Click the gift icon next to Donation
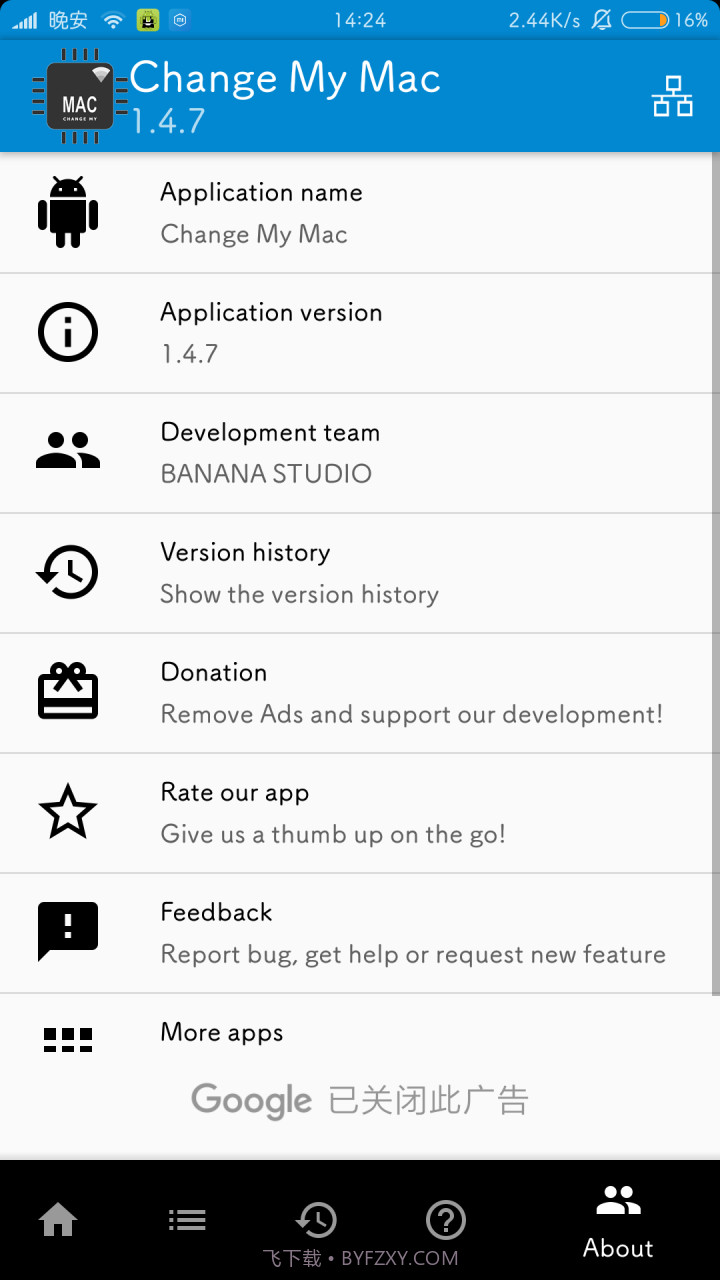Viewport: 720px width, 1280px height. [x=67, y=692]
